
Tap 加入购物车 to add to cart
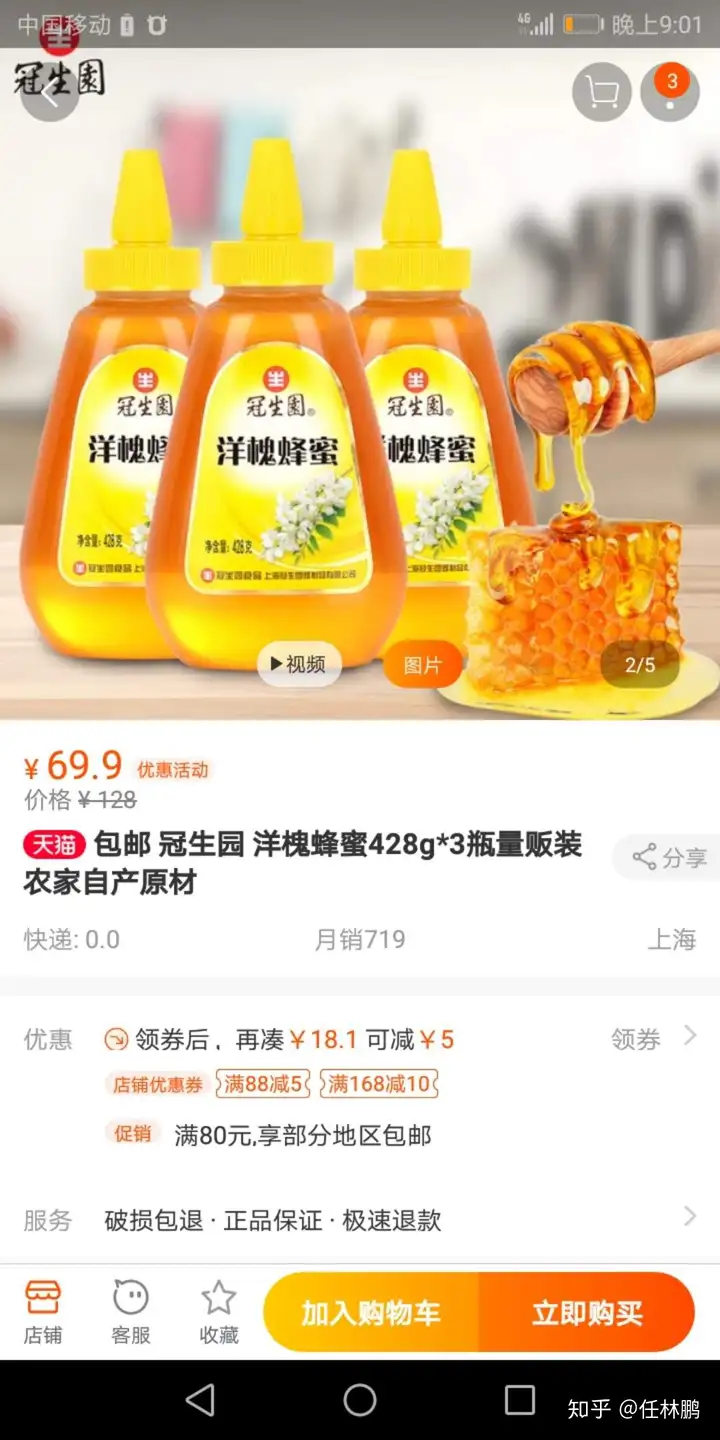371,1312
